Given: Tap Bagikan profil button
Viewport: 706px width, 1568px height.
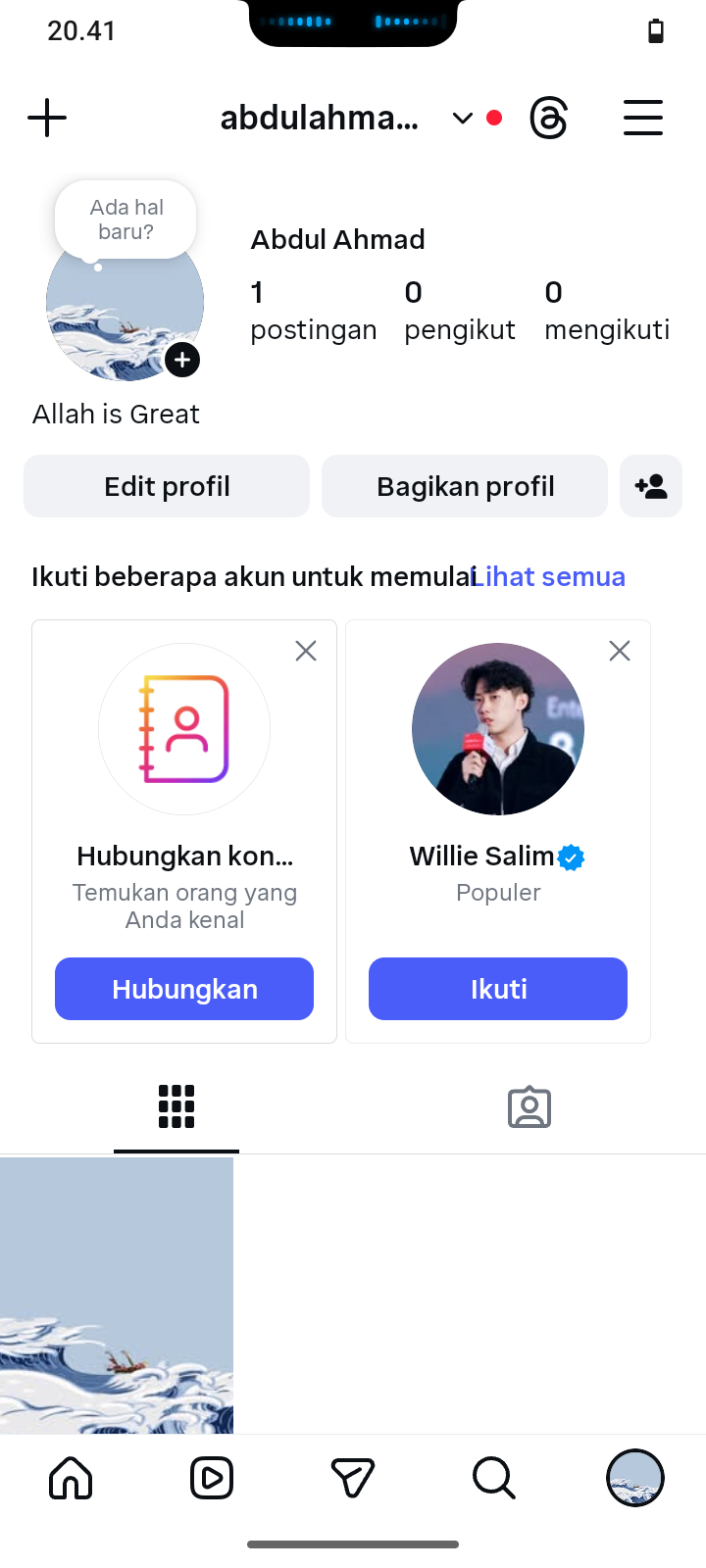Looking at the screenshot, I should point(465,486).
